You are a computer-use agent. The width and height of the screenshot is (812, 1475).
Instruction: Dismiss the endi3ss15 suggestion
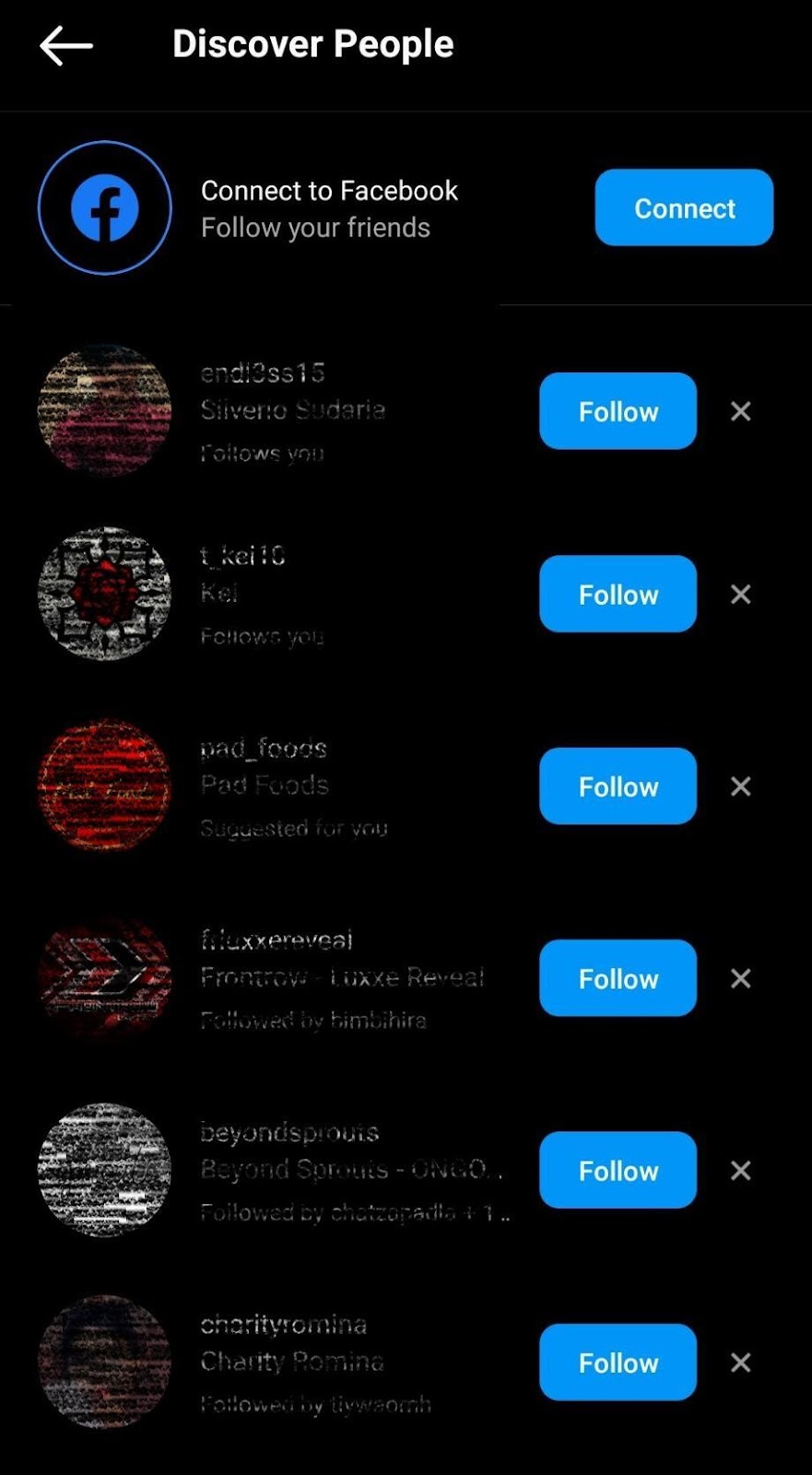tap(740, 411)
